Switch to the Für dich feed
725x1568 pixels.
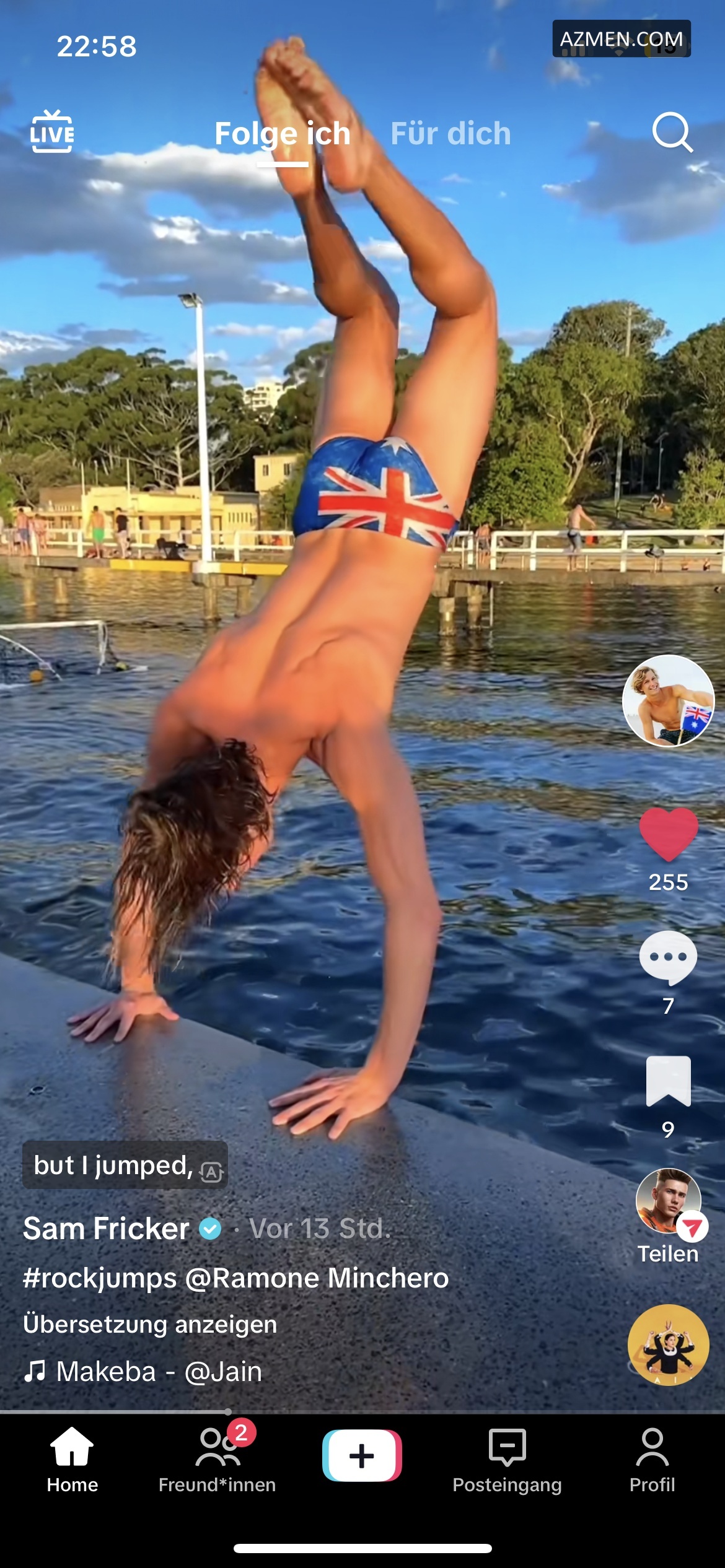[450, 134]
